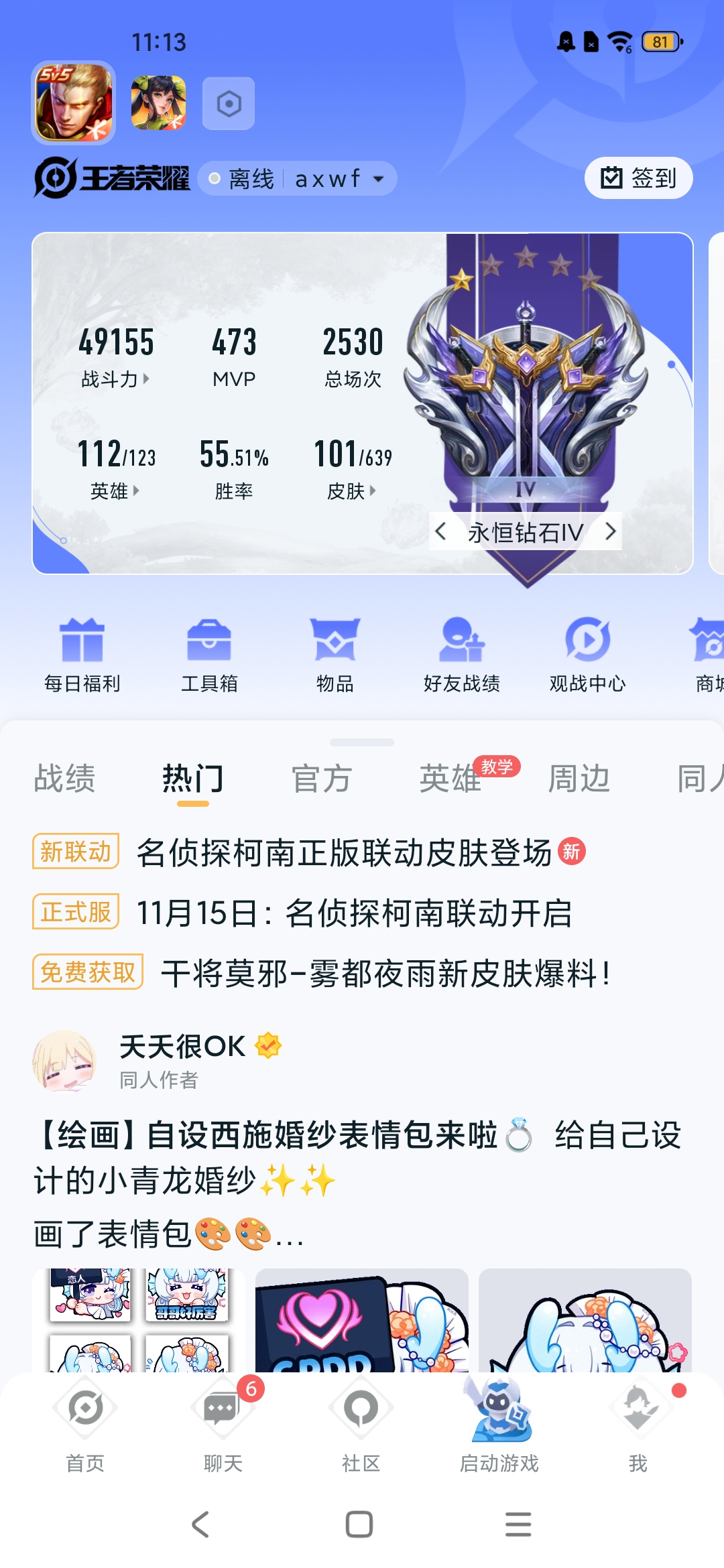Switch to the 官方 tab
Screen dimensions: 724x1568
coord(322,779)
